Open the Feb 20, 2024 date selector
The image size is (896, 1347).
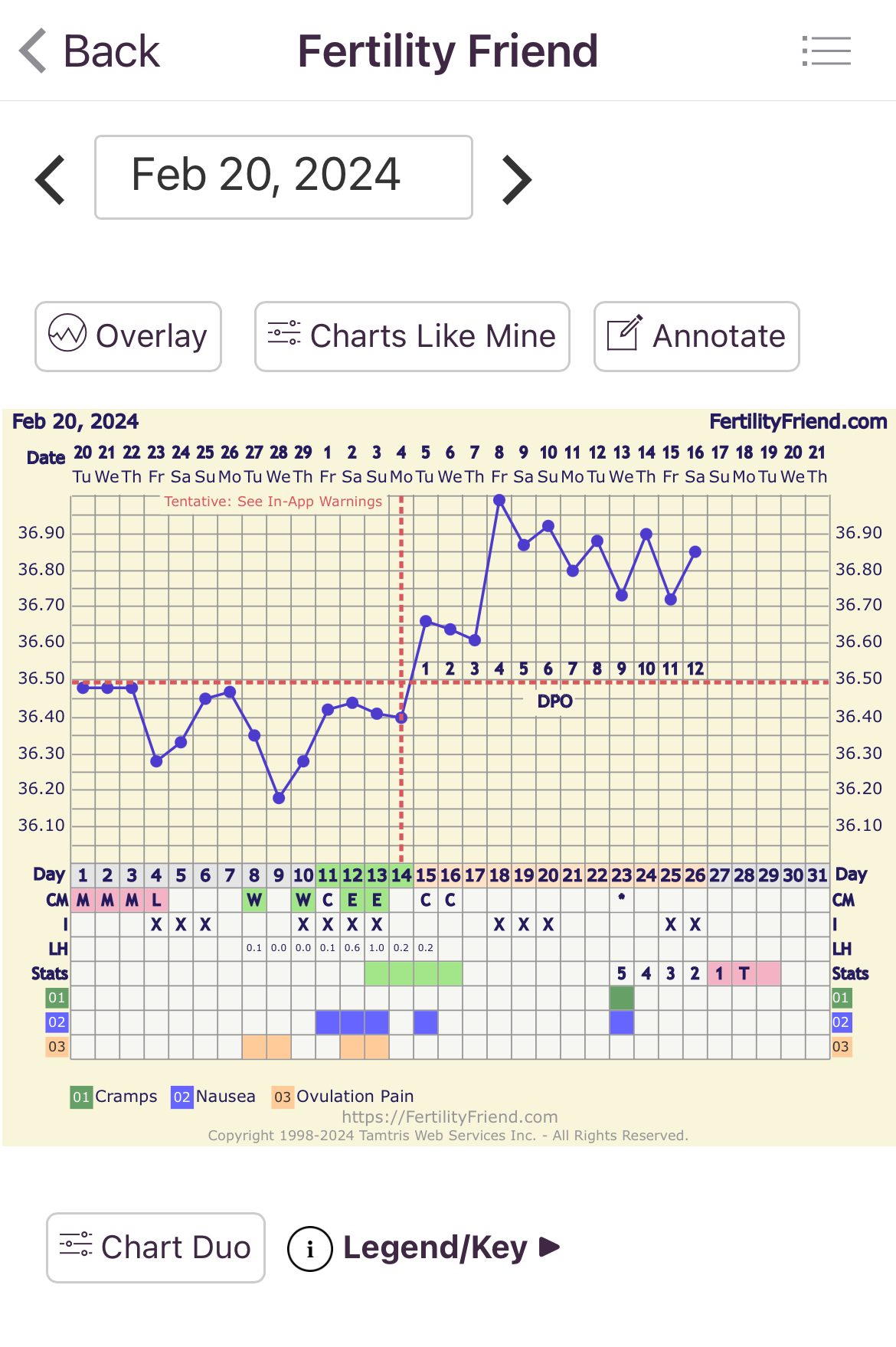(283, 177)
